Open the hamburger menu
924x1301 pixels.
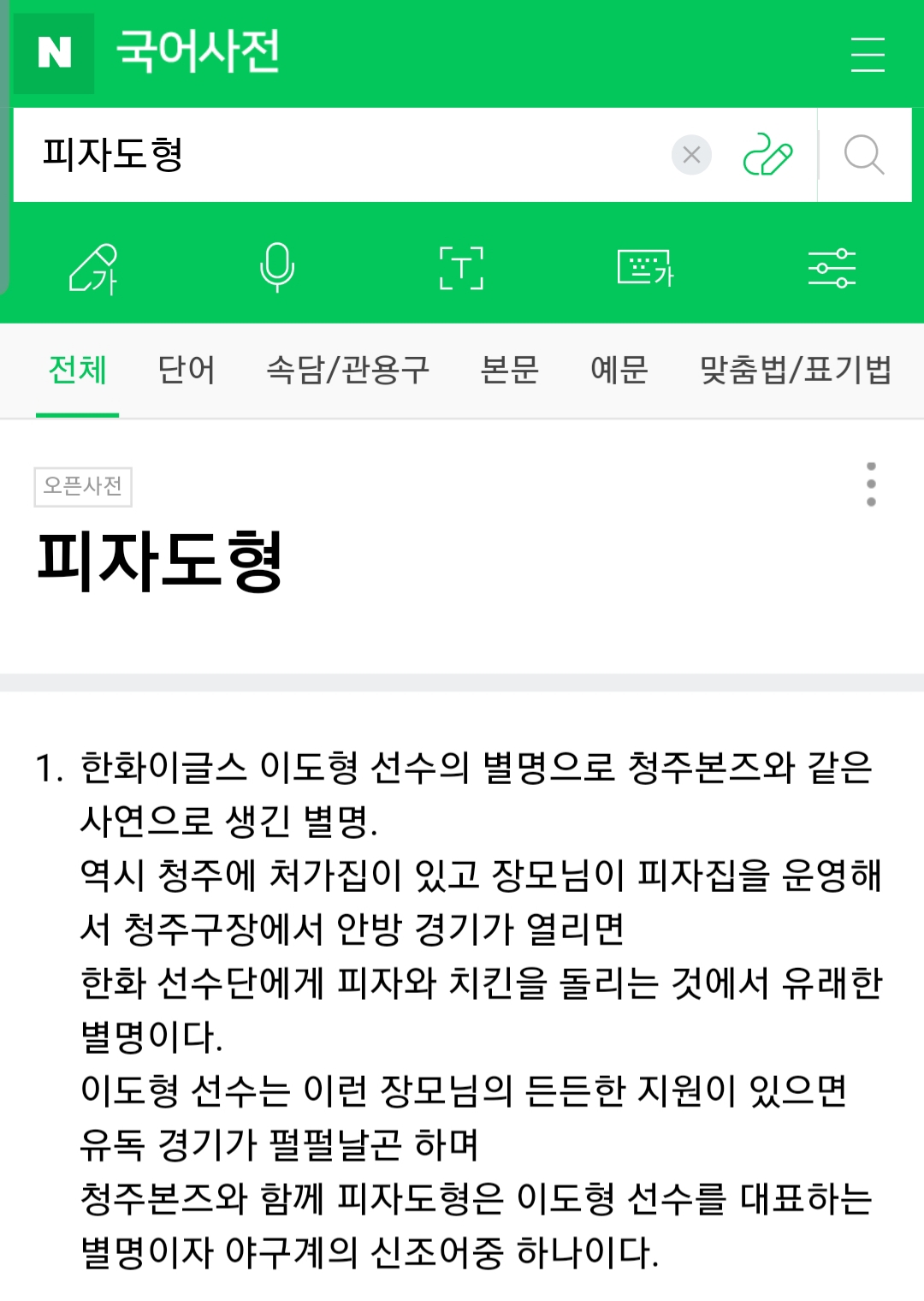point(868,54)
